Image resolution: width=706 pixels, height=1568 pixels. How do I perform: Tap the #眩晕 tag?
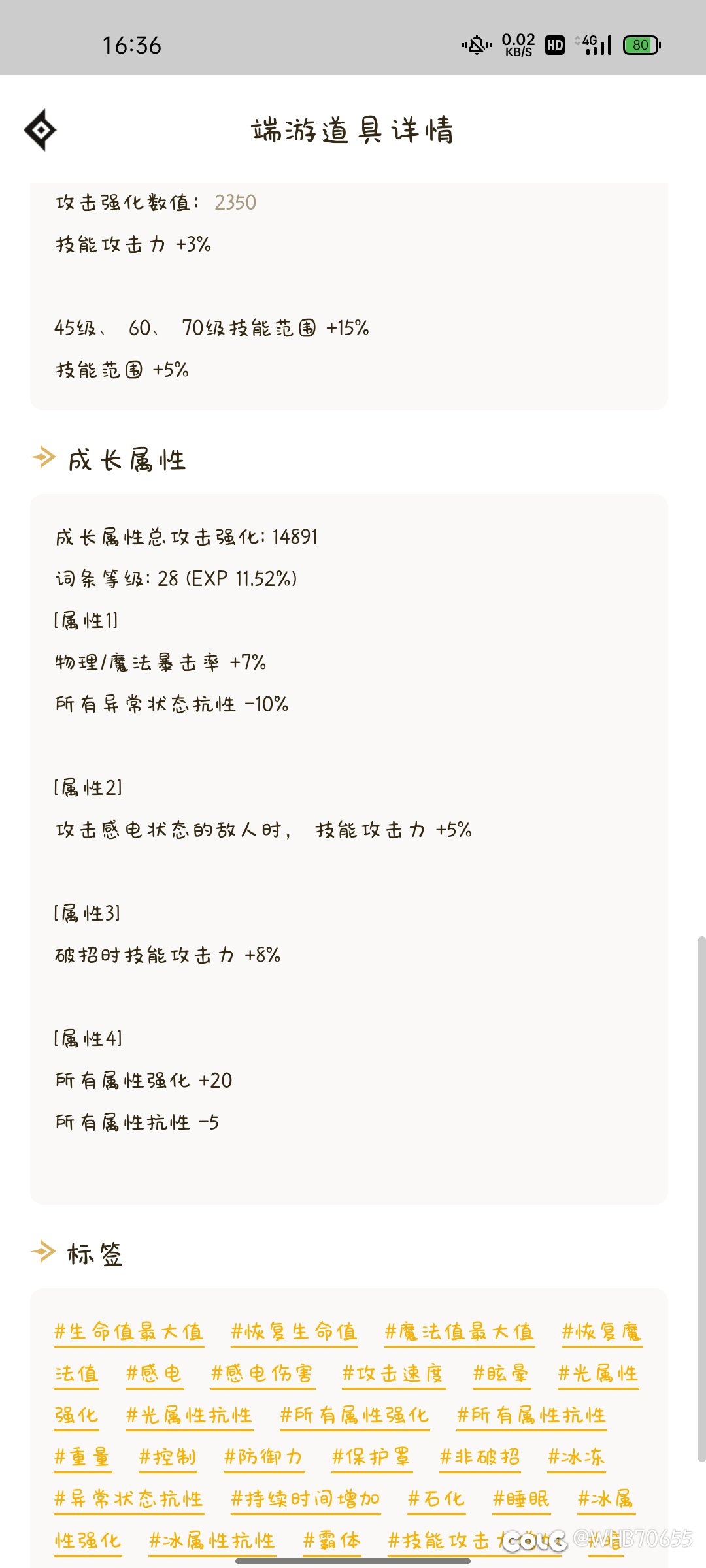pyautogui.click(x=502, y=1373)
